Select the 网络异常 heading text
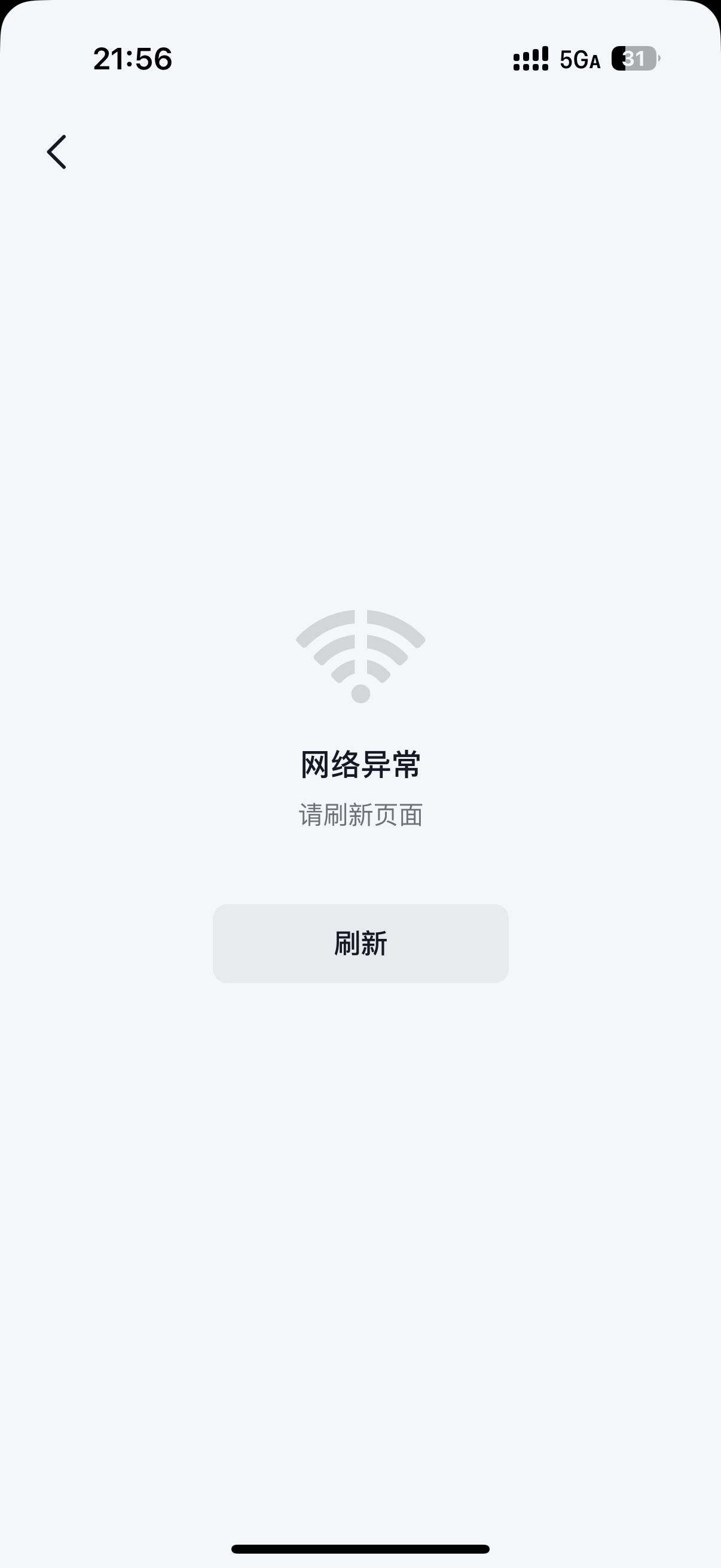The width and height of the screenshot is (721, 1568). coord(361,763)
